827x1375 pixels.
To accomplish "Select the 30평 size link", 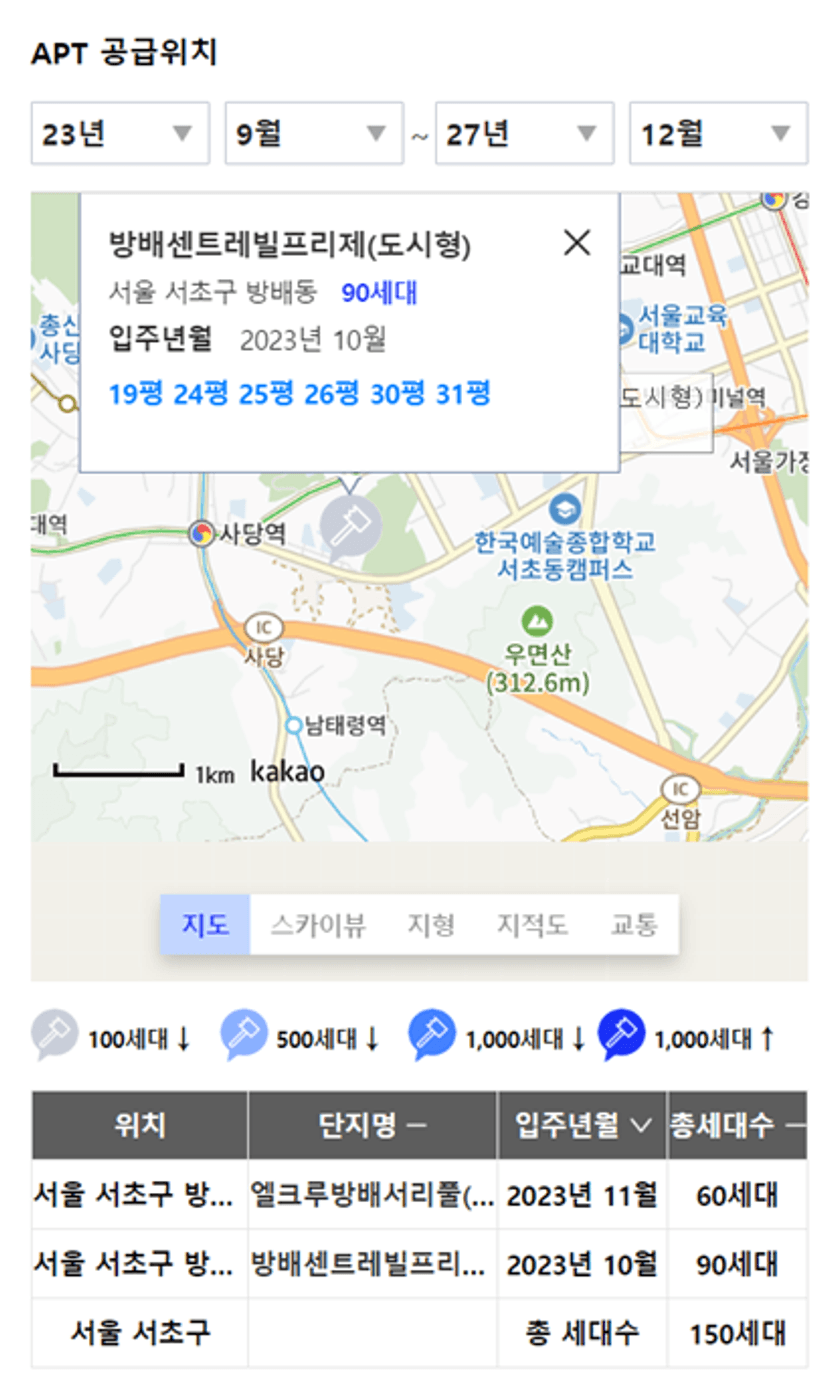I will (398, 394).
